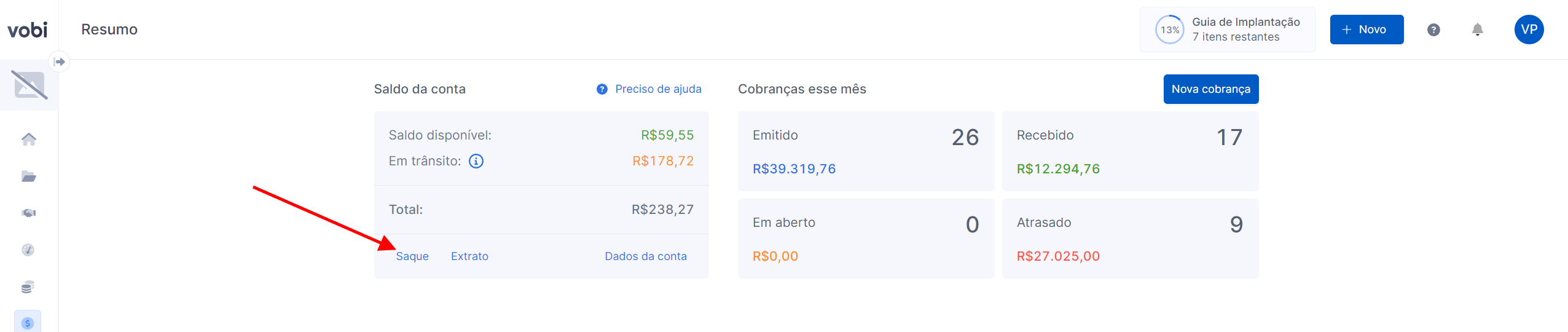Open the folder icon in sidebar
This screenshot has height=332, width=1568.
pyautogui.click(x=28, y=176)
